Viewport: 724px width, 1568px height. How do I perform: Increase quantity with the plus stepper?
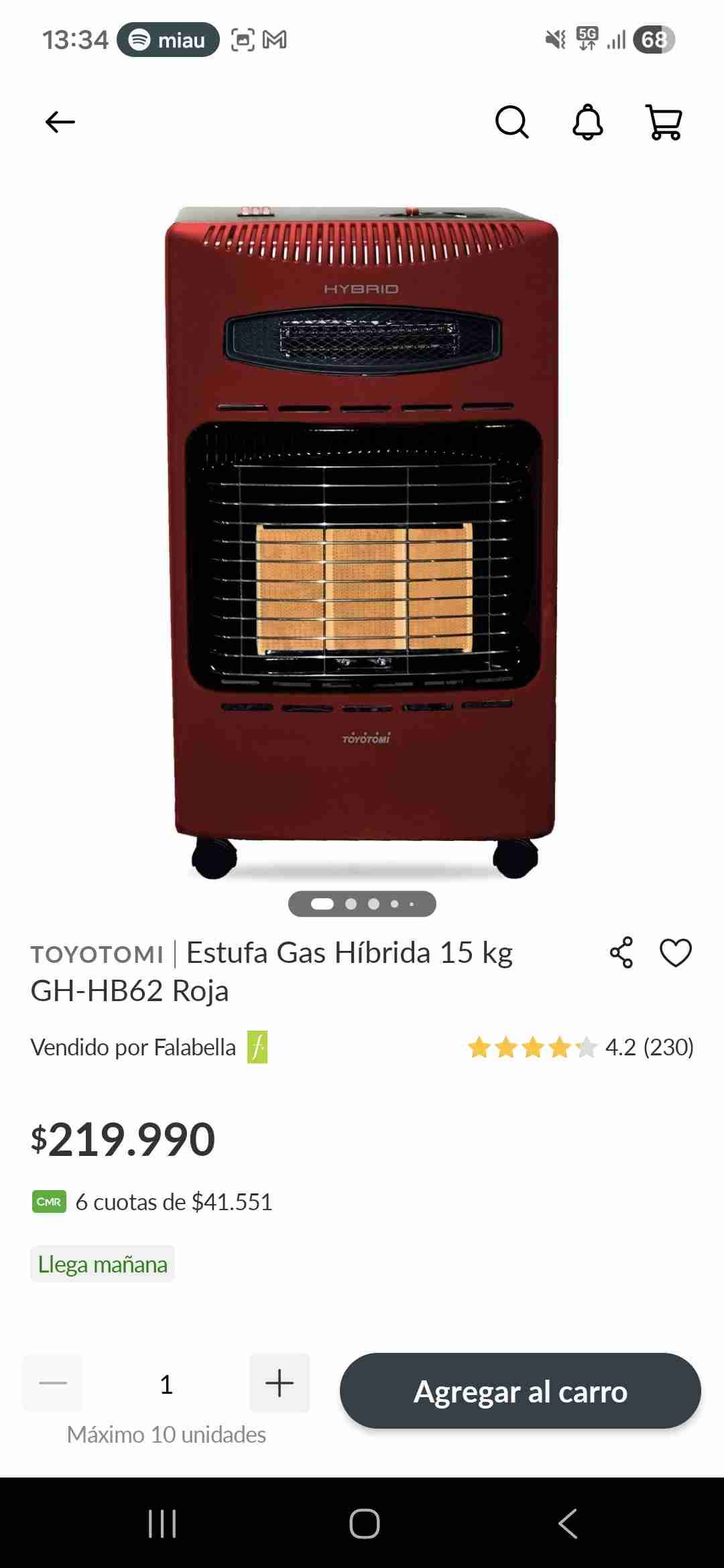click(x=279, y=1382)
